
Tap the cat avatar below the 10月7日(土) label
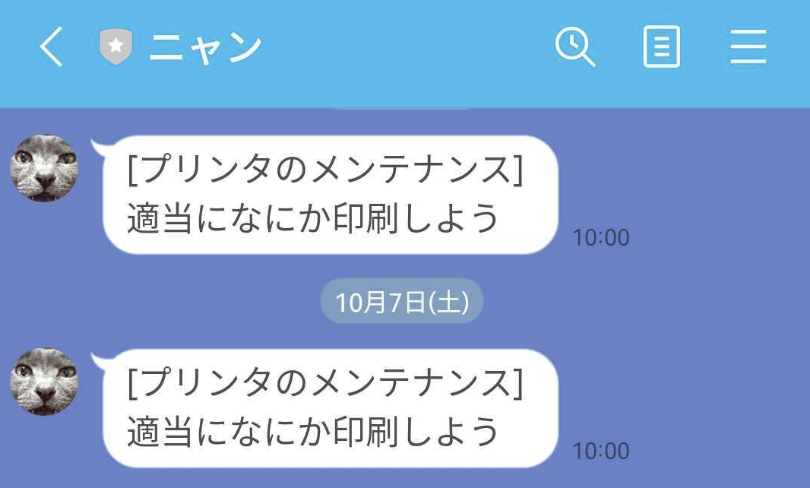click(44, 382)
